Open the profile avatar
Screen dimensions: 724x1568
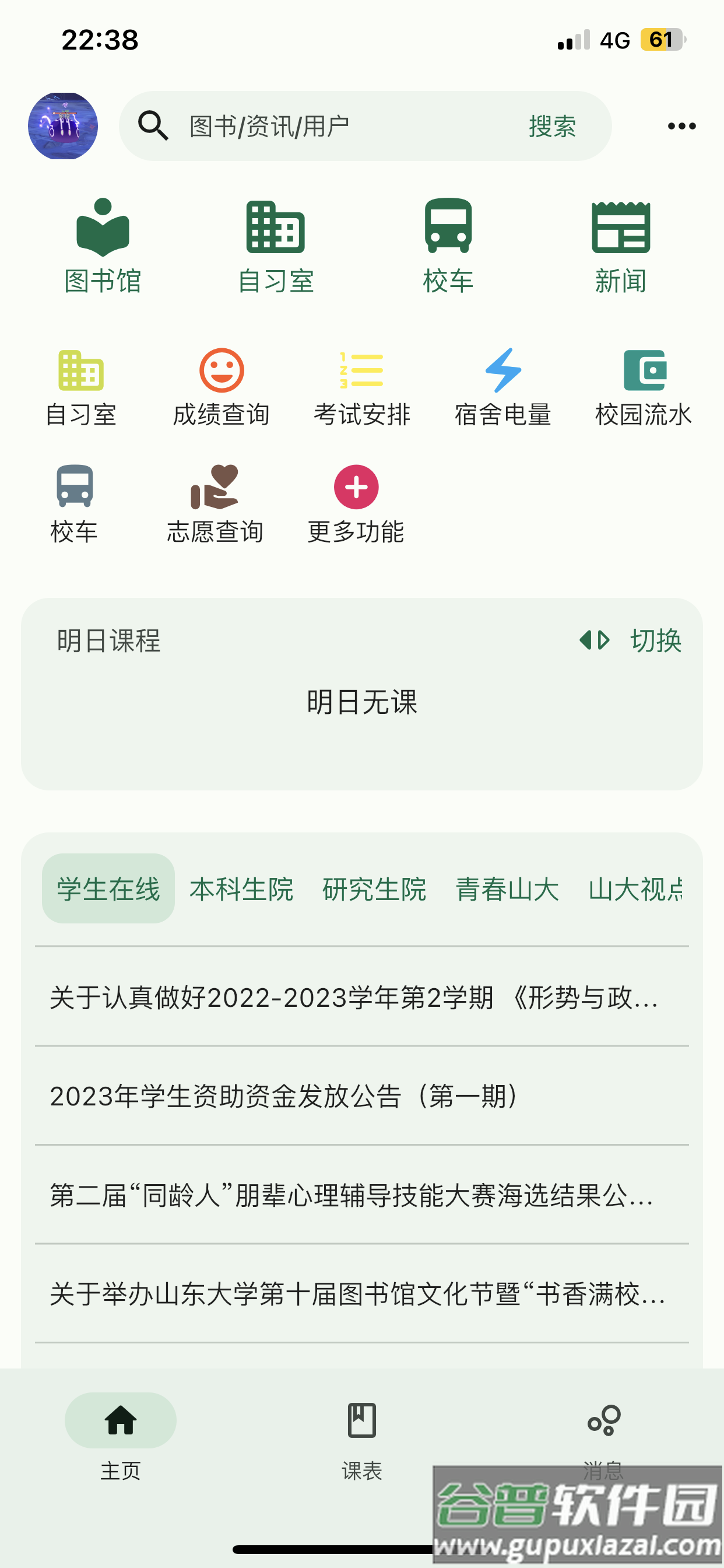coord(63,126)
